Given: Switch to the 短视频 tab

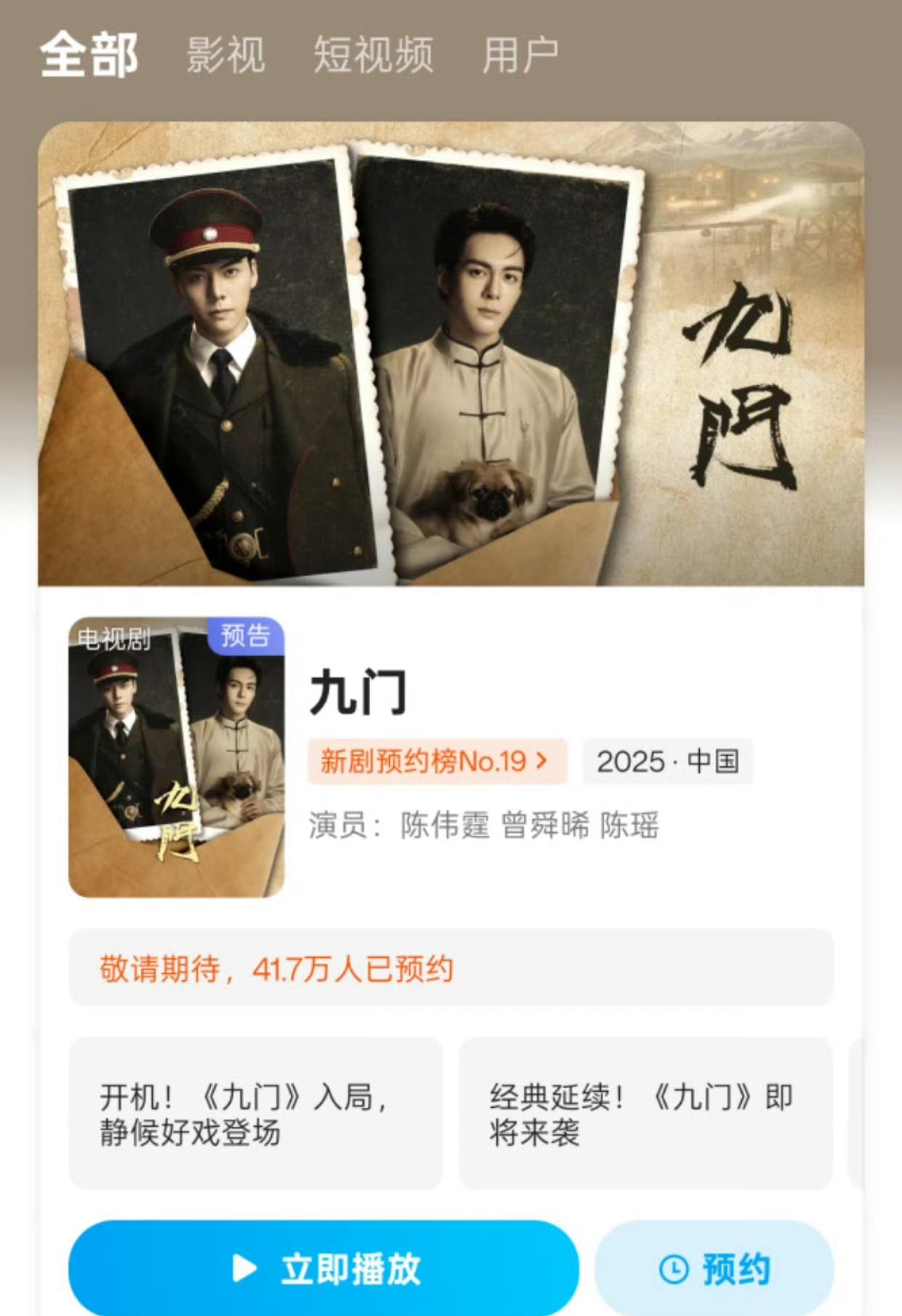Looking at the screenshot, I should (x=373, y=55).
